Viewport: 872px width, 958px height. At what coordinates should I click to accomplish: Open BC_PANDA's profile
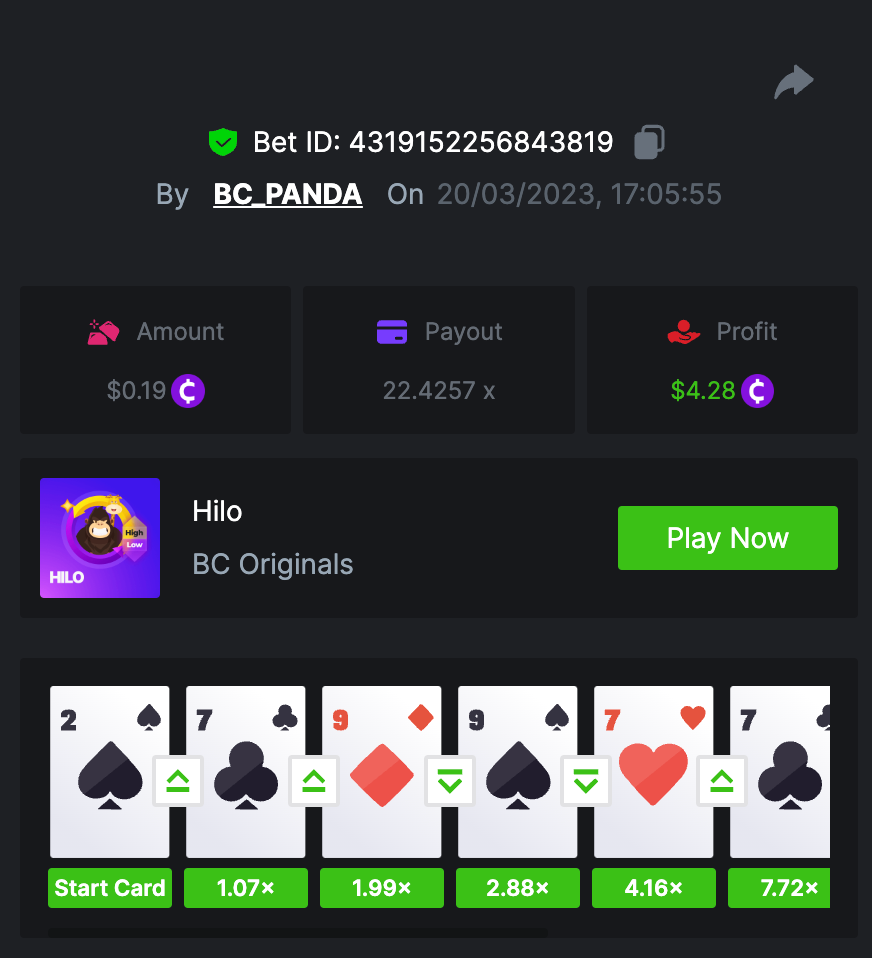[288, 194]
